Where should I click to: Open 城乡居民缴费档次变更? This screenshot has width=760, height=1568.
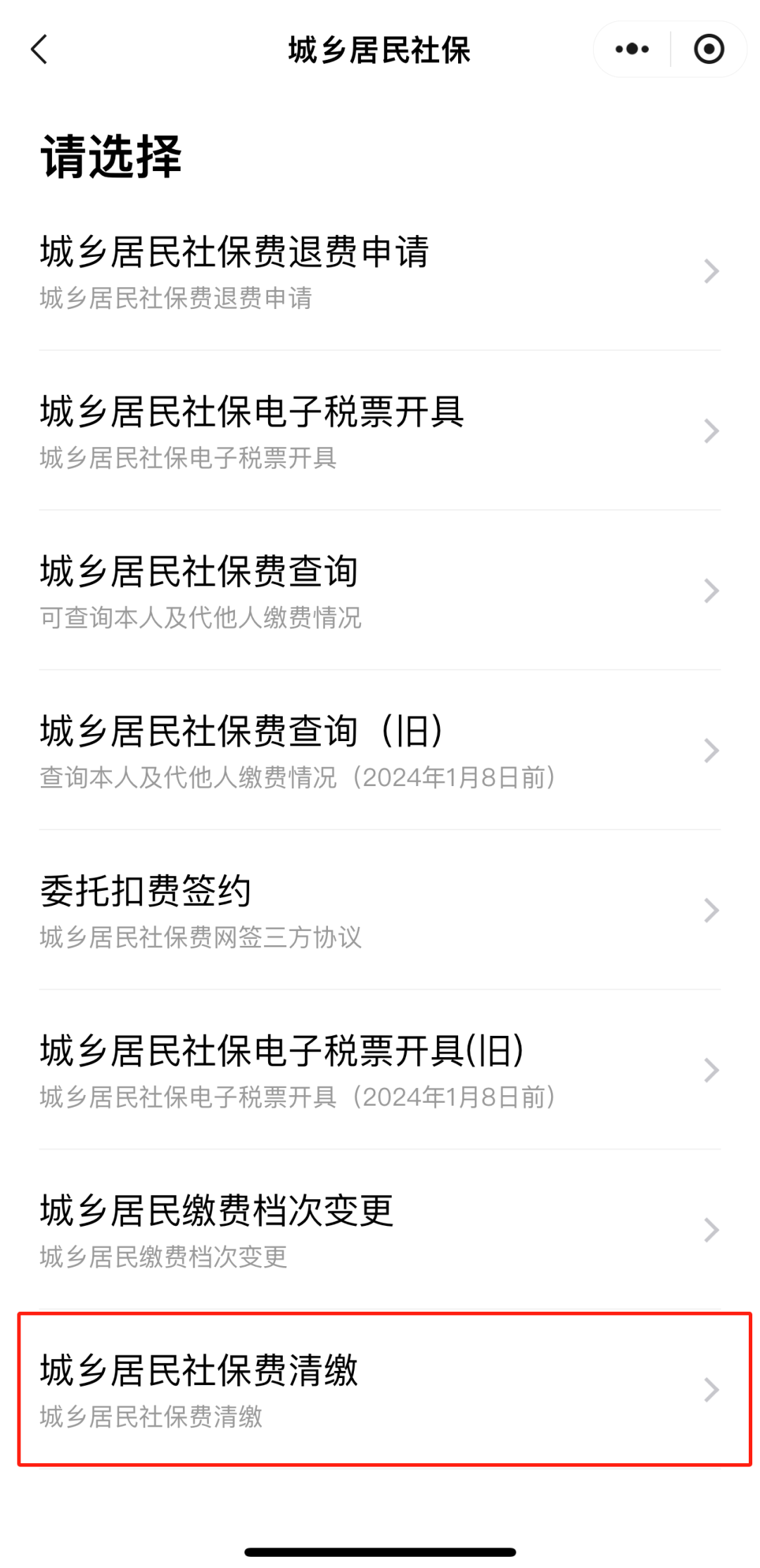click(x=380, y=1229)
